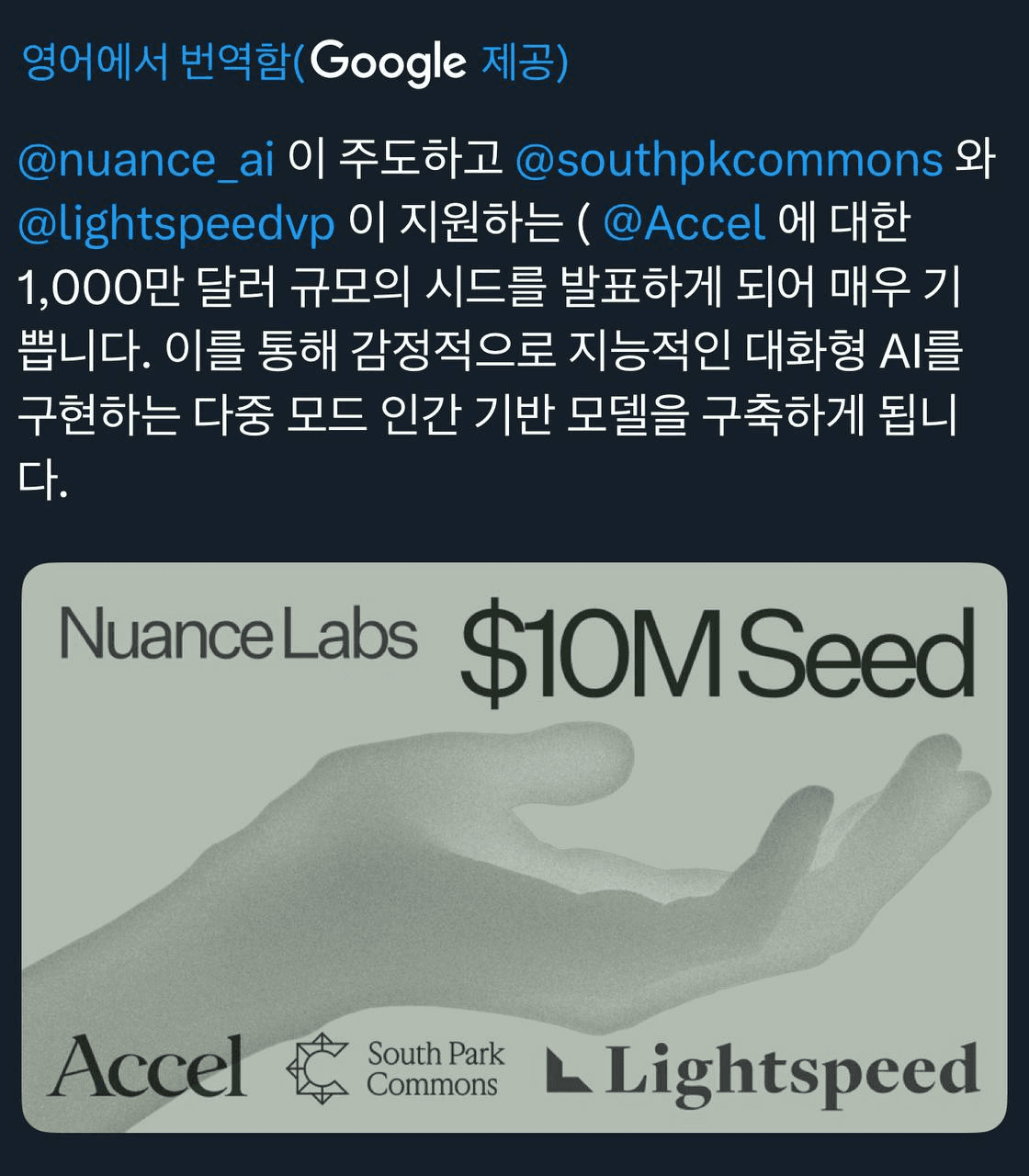Open the @nuance_ai profile mention
Viewport: 1029px width, 1176px height.
tap(146, 160)
